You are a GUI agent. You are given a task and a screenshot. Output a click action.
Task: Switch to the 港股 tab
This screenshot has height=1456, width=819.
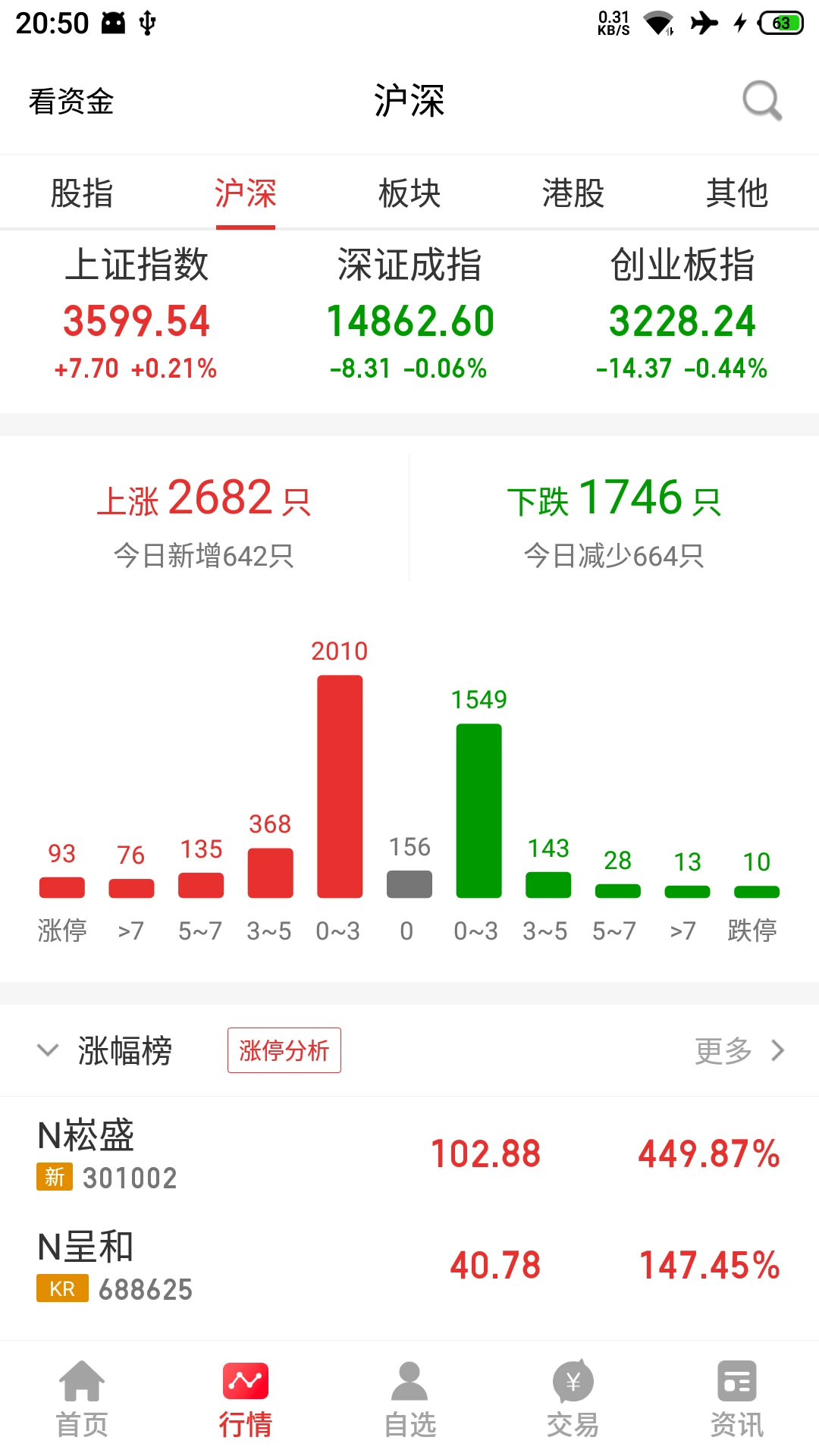click(573, 193)
